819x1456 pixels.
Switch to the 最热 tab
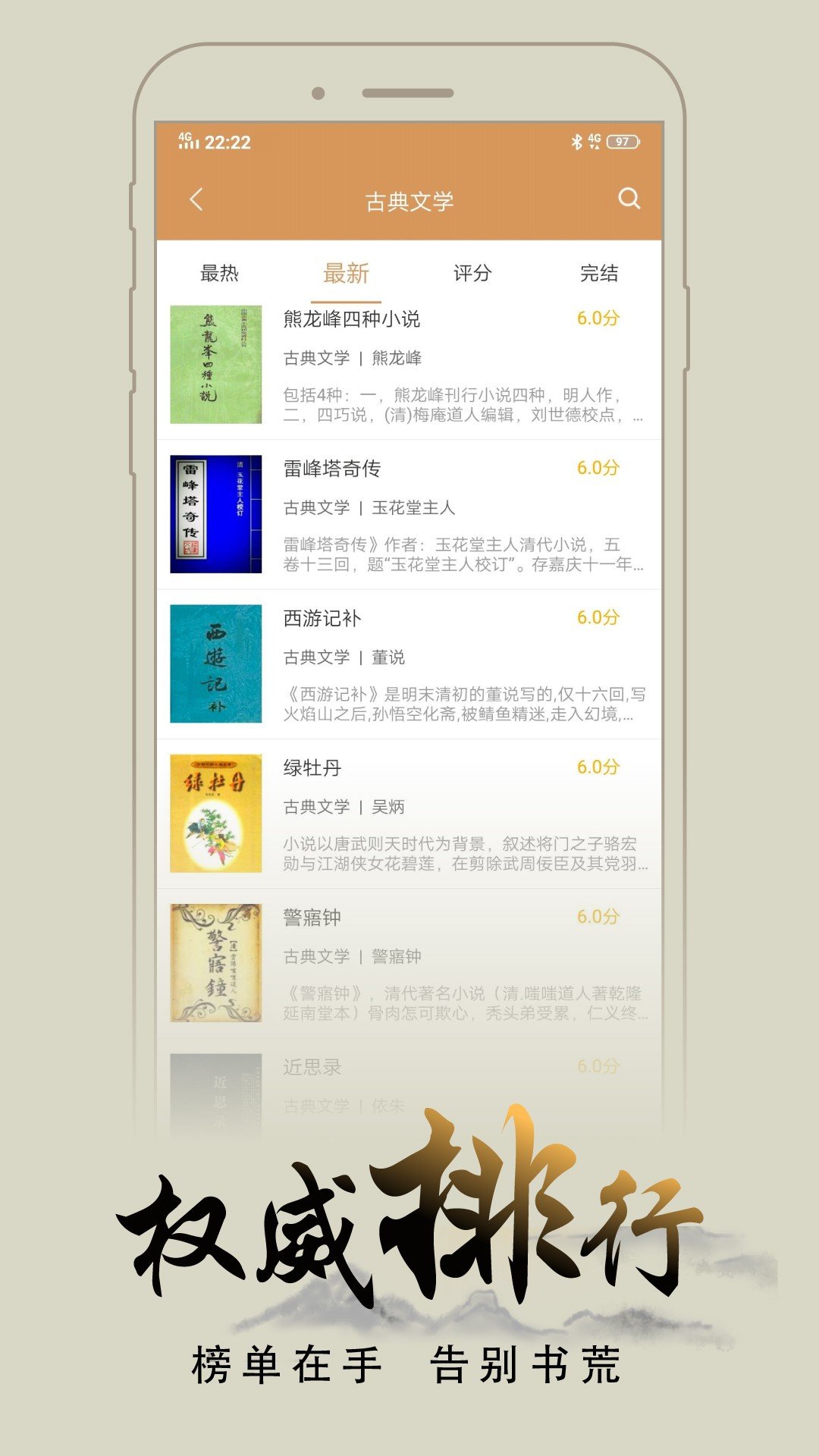point(218,275)
